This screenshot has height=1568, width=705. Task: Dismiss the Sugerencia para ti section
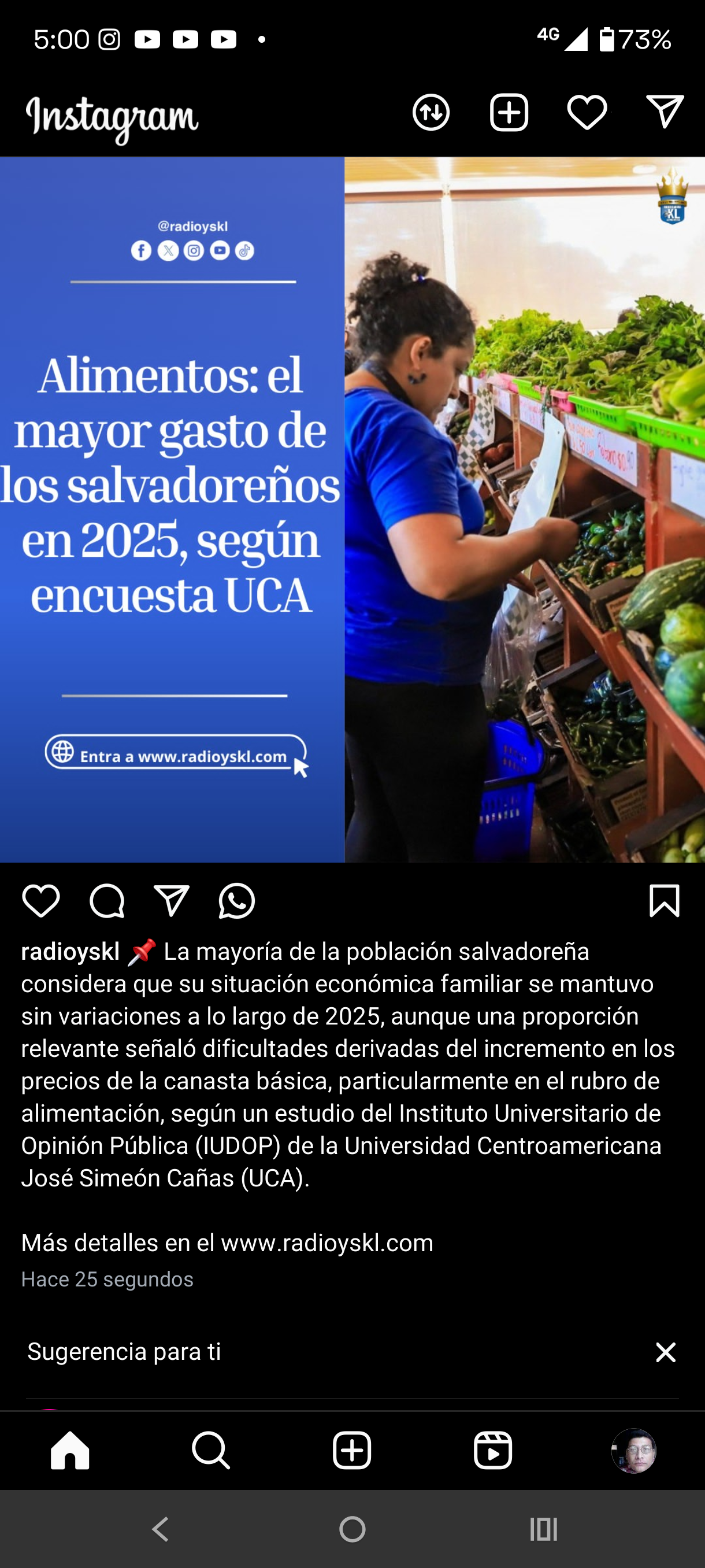tap(666, 1352)
